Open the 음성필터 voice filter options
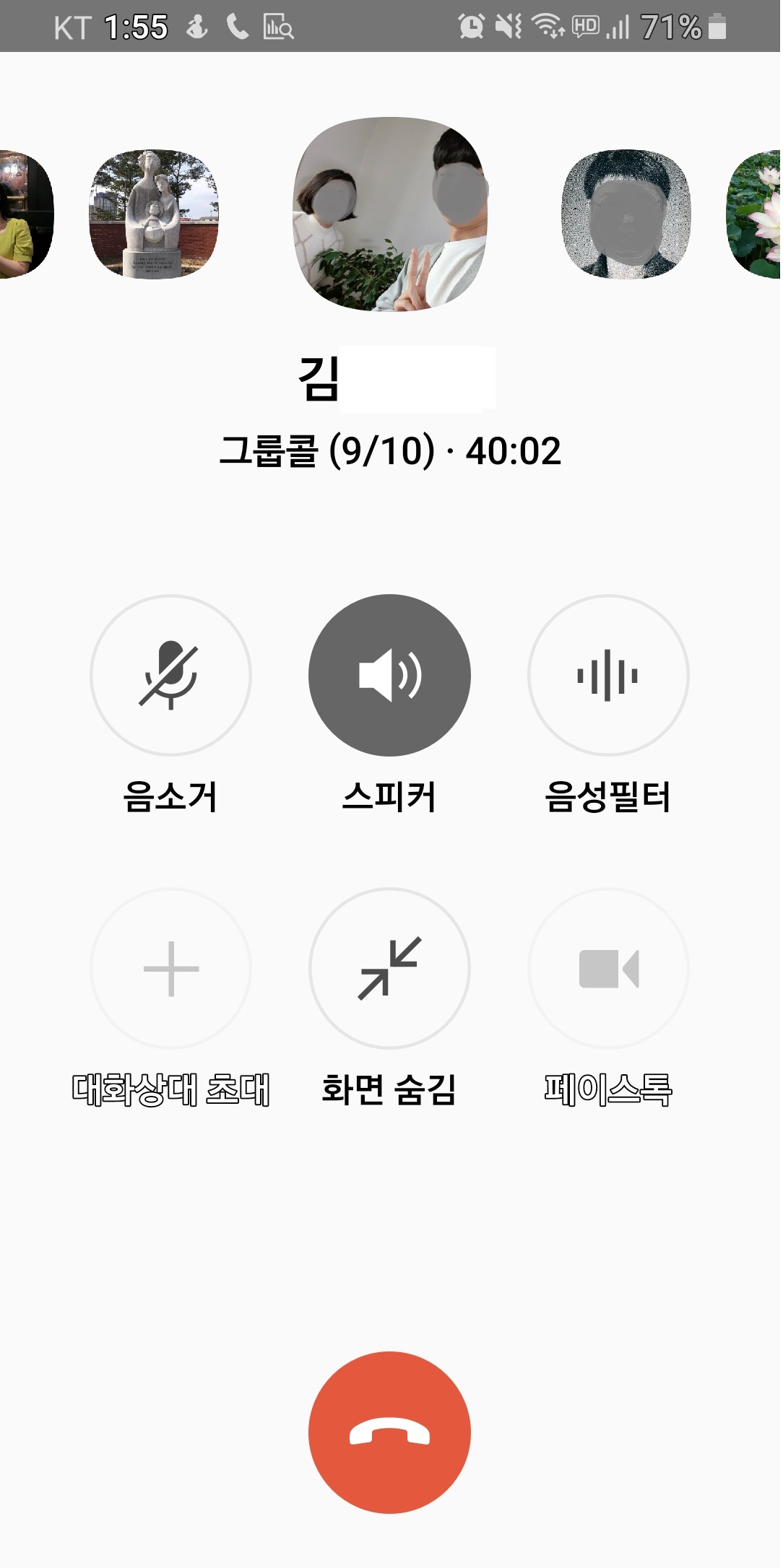The image size is (783, 1568). [607, 675]
